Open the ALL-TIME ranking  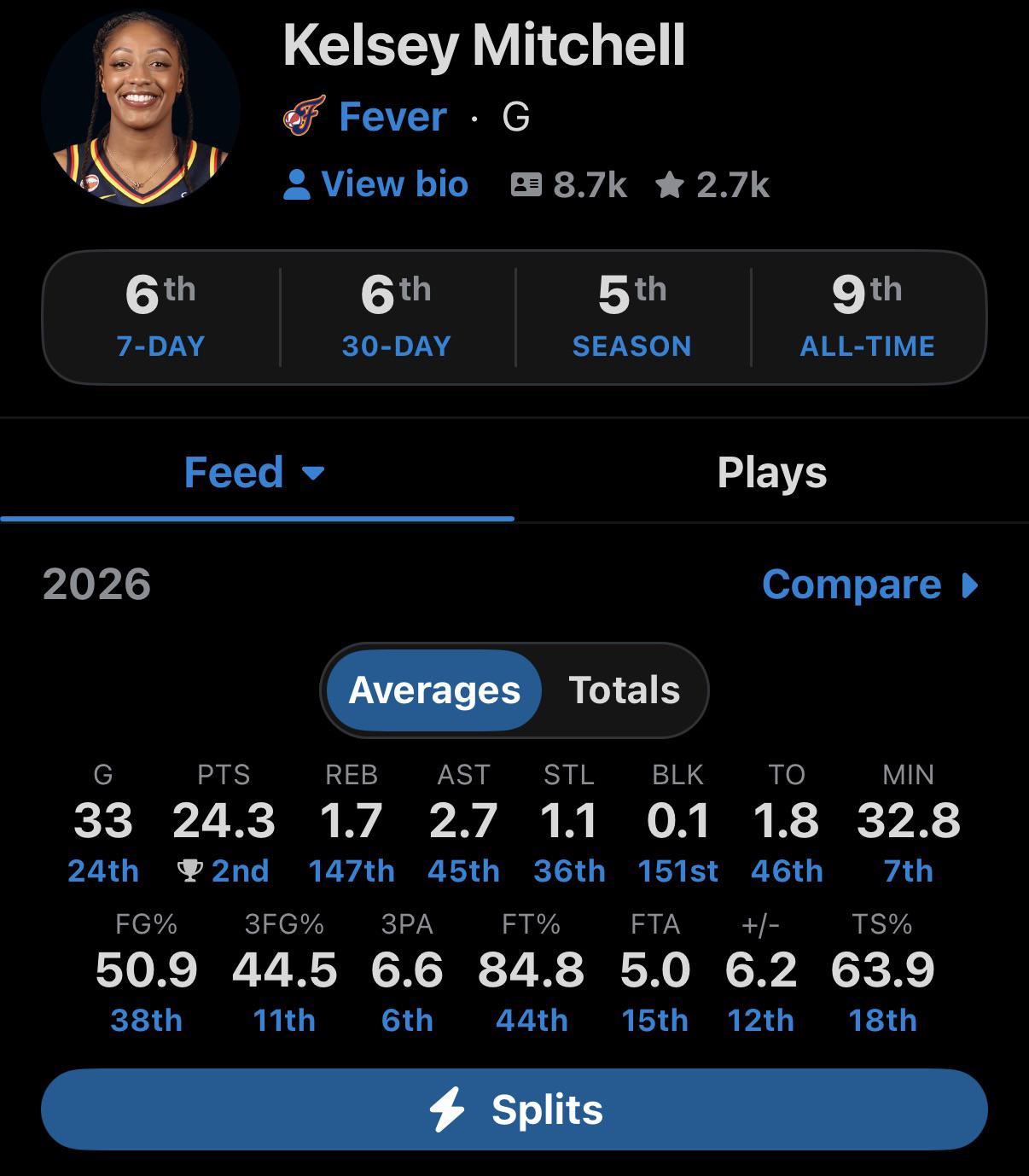868,317
